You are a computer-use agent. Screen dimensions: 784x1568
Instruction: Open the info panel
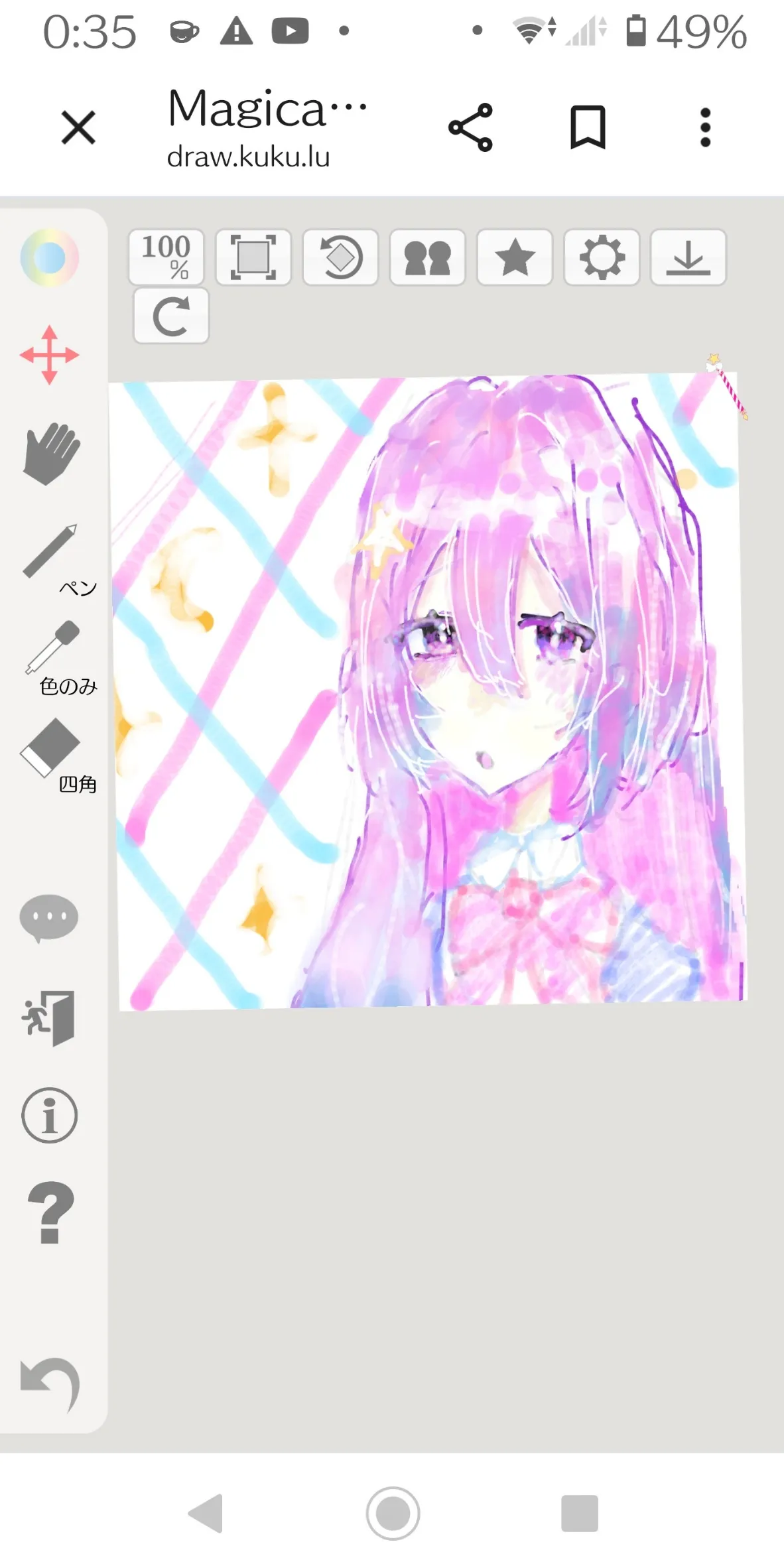[49, 1115]
